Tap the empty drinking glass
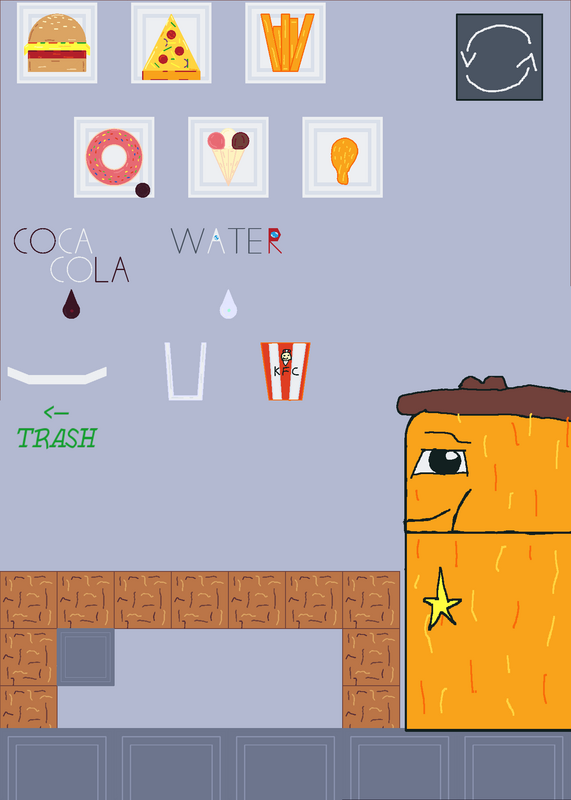571x800 pixels. tap(185, 371)
